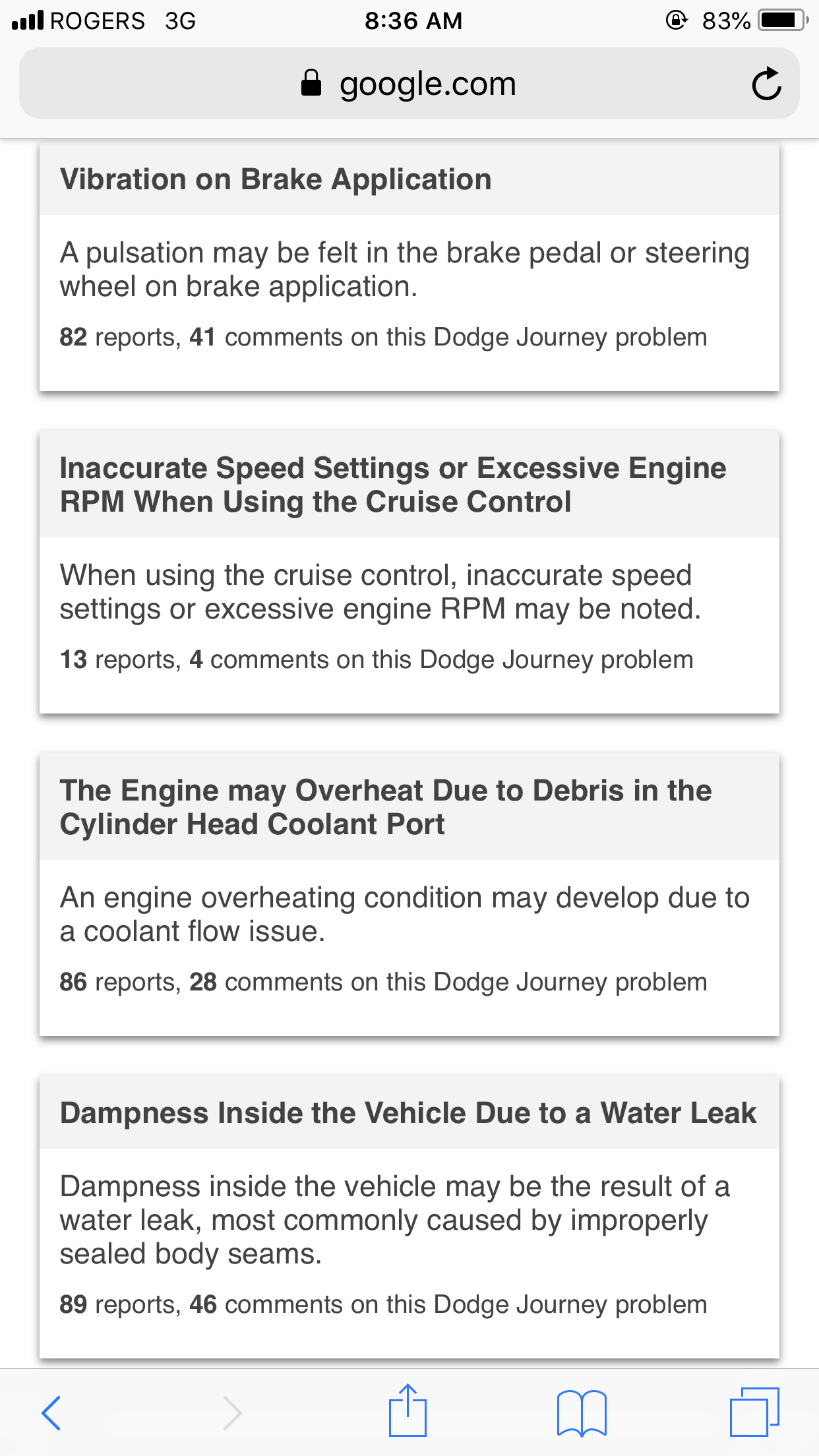Show open tabs

click(x=754, y=1412)
